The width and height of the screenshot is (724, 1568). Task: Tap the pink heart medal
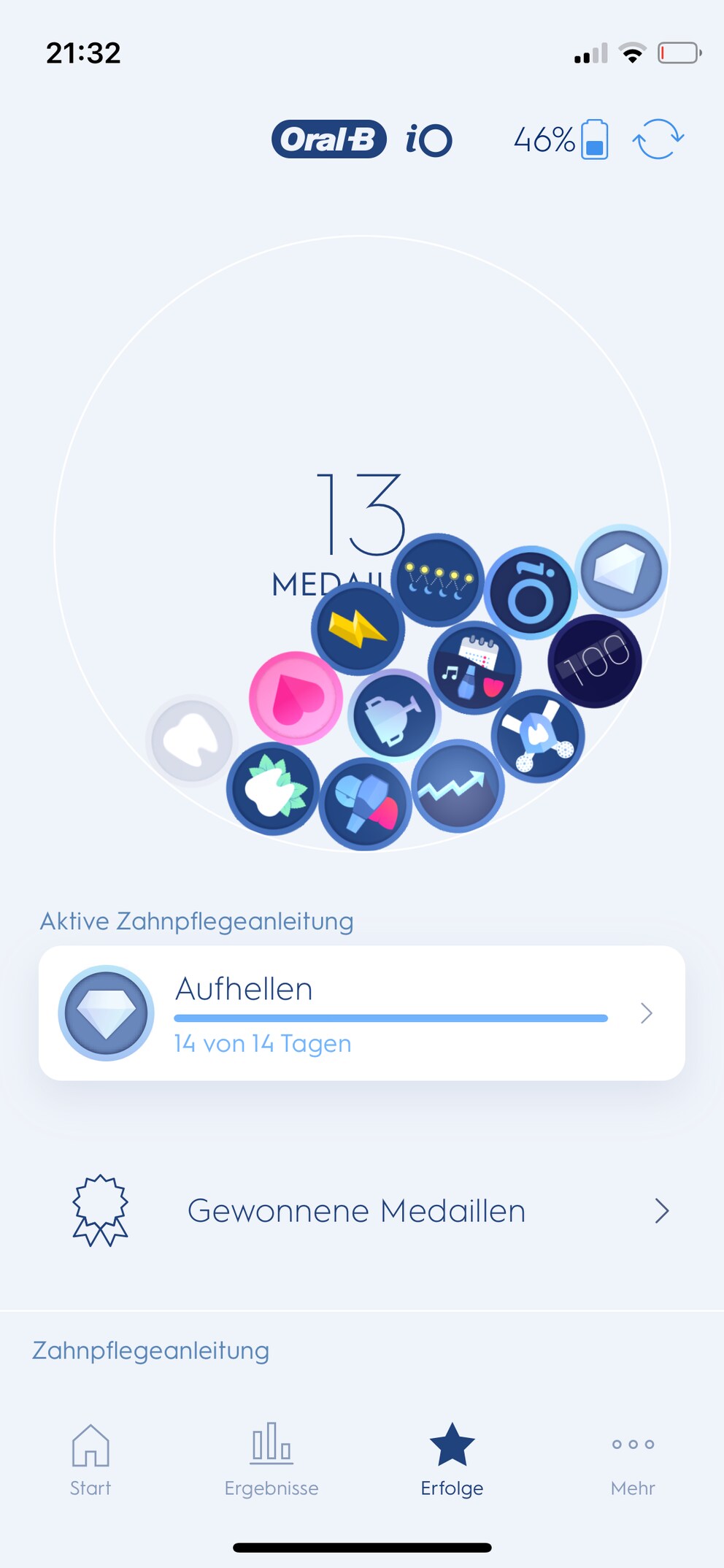pos(296,698)
